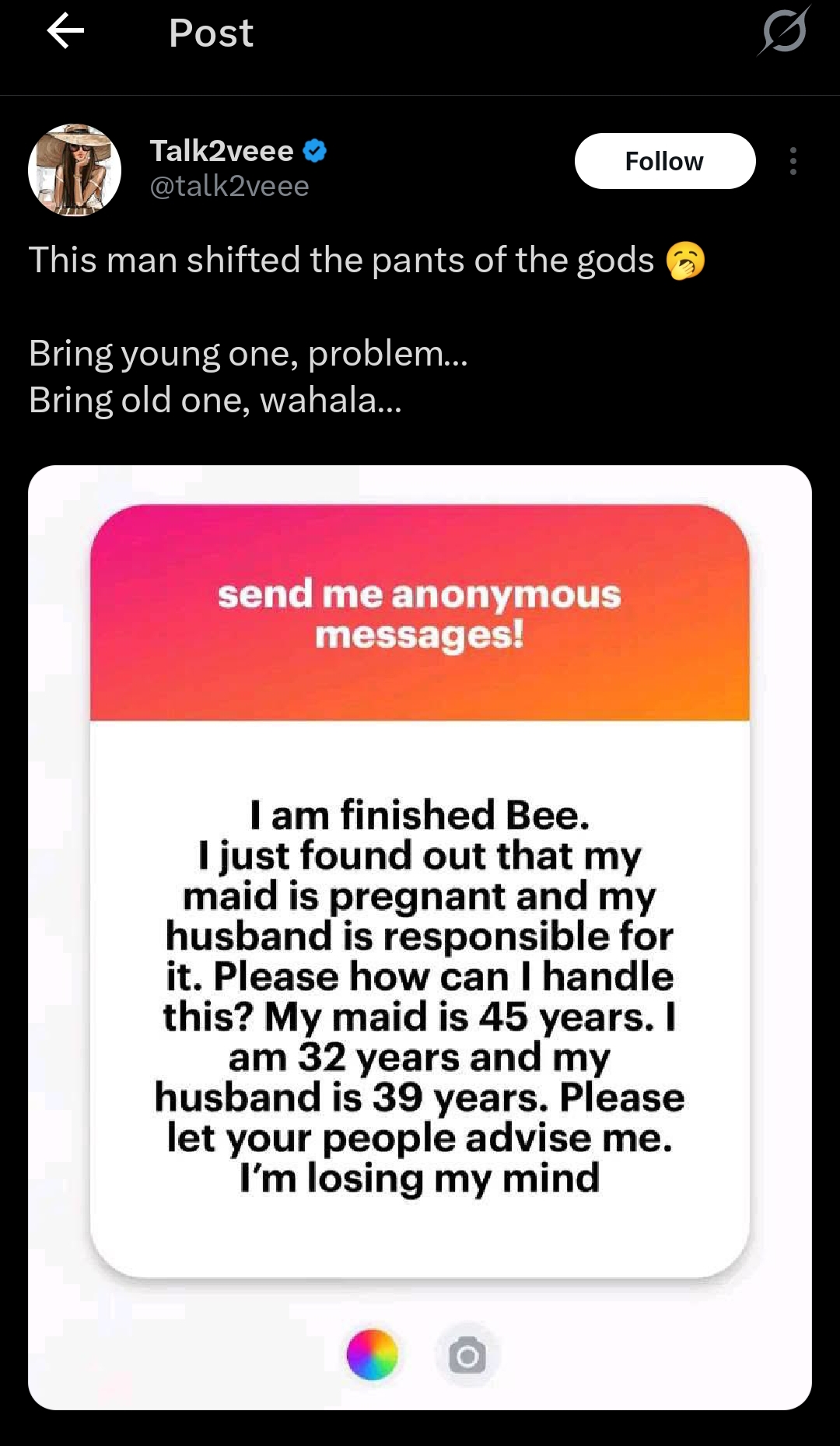The height and width of the screenshot is (1446, 840).
Task: Follow Talk2veee
Action: [x=664, y=161]
